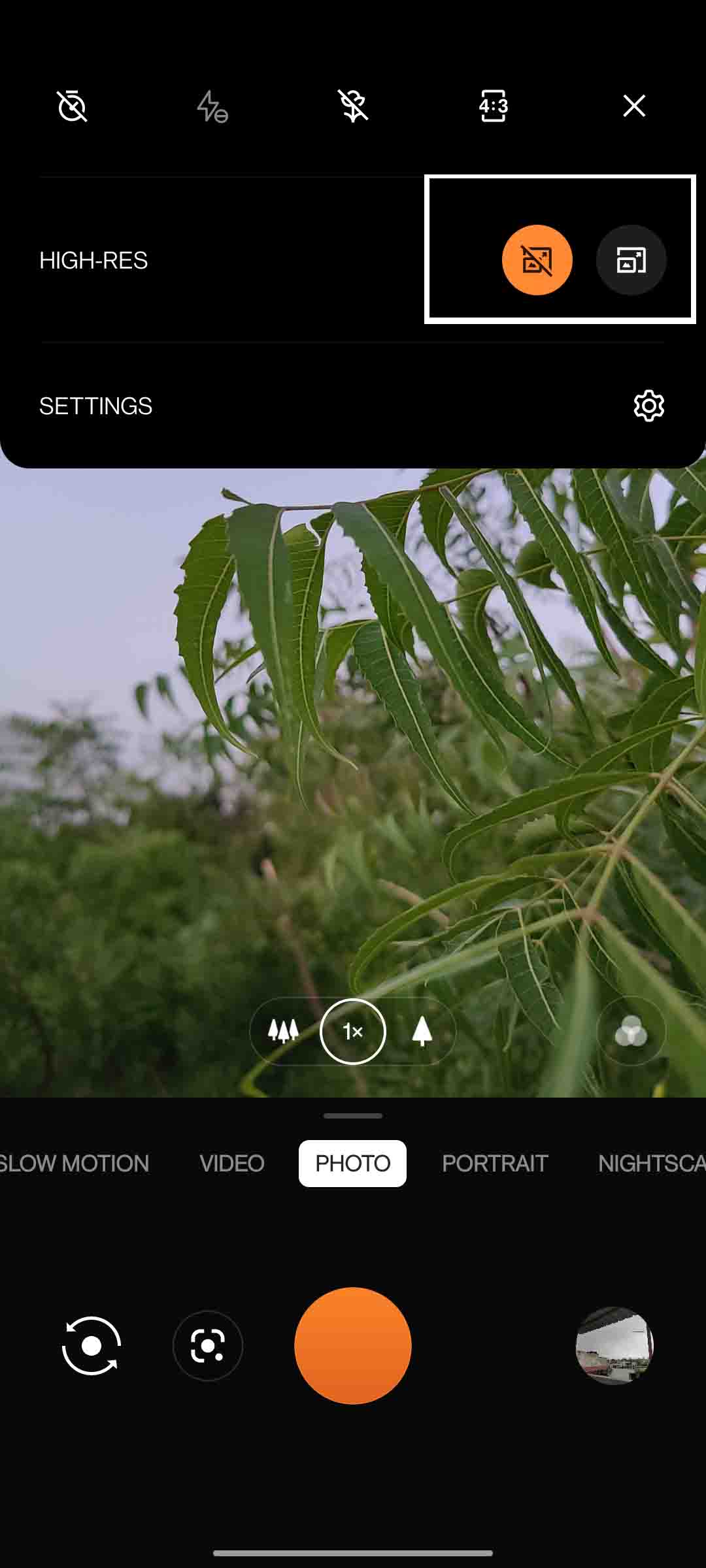Switch to ultra-wide lens (three trees)

[x=283, y=1032]
